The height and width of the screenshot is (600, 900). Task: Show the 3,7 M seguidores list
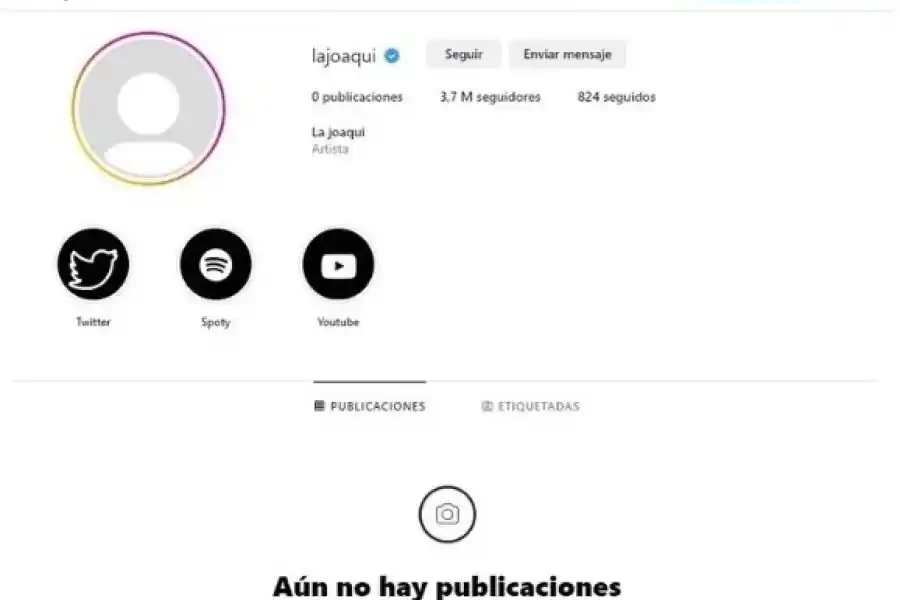490,97
